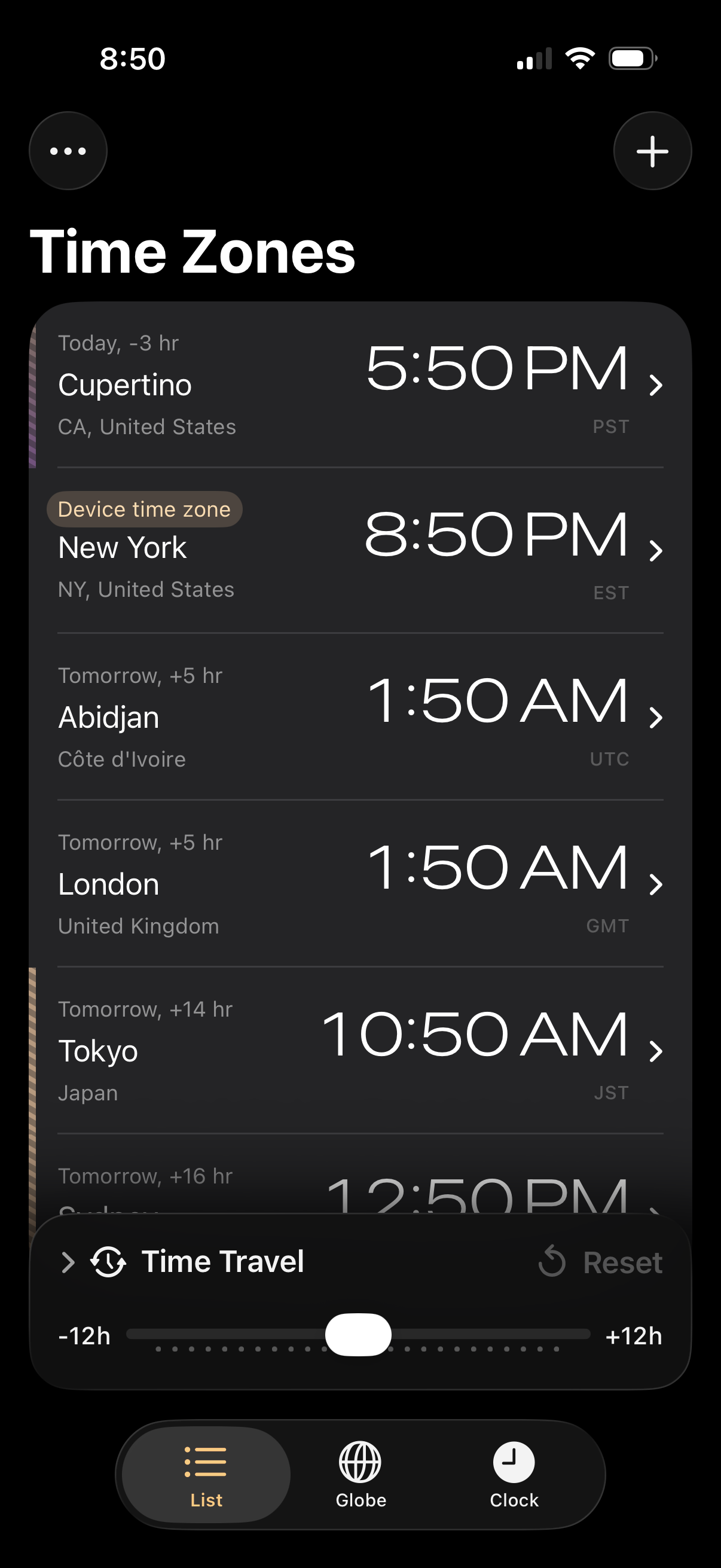Switch to the Clock tab
This screenshot has width=721, height=1568.
pyautogui.click(x=514, y=1474)
